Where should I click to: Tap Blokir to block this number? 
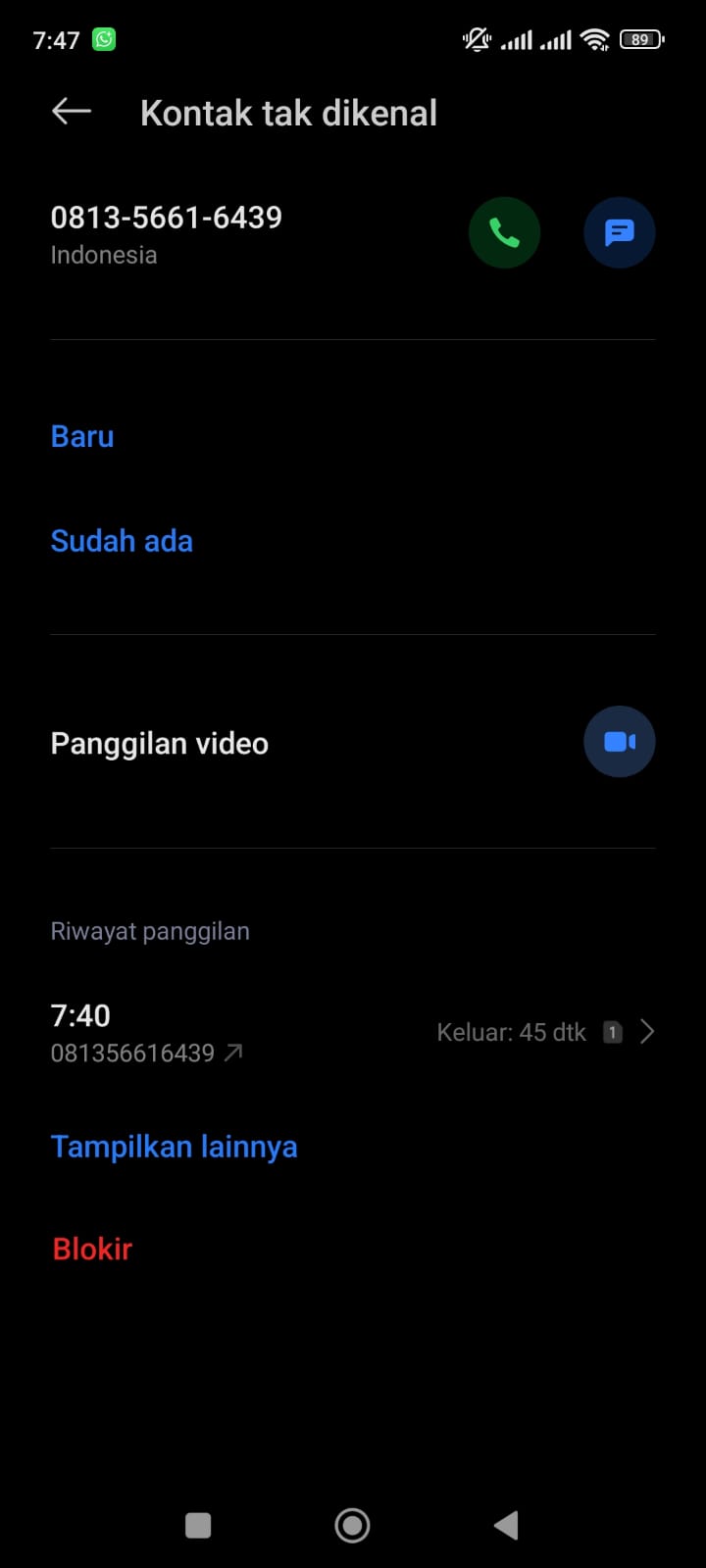[90, 1249]
